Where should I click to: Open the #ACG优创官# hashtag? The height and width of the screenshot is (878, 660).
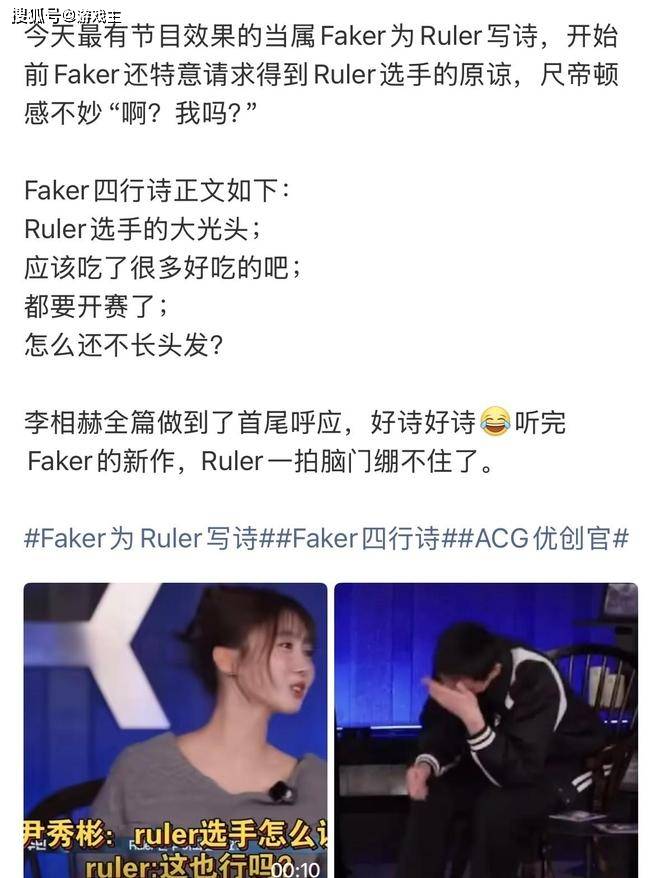point(542,538)
